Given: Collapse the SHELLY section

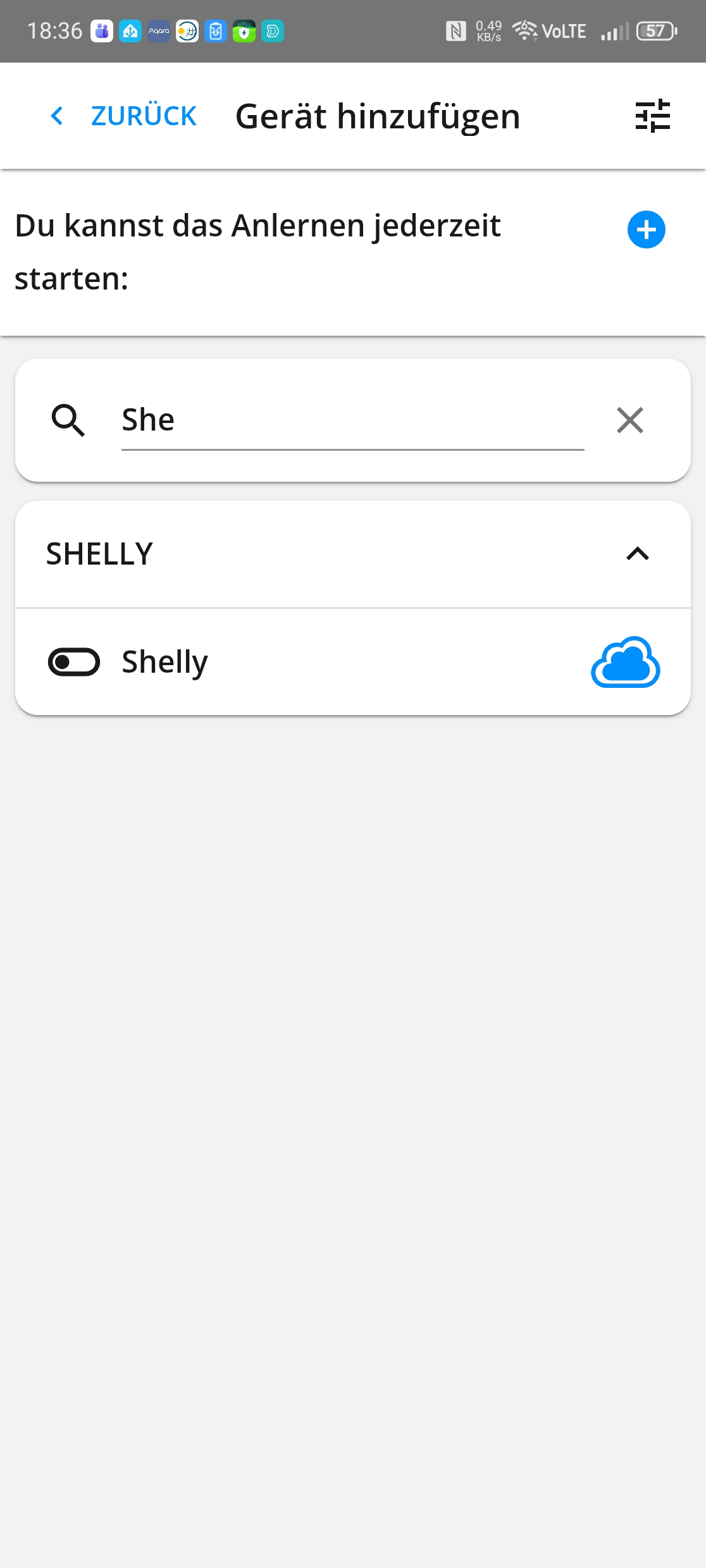Looking at the screenshot, I should pos(637,554).
